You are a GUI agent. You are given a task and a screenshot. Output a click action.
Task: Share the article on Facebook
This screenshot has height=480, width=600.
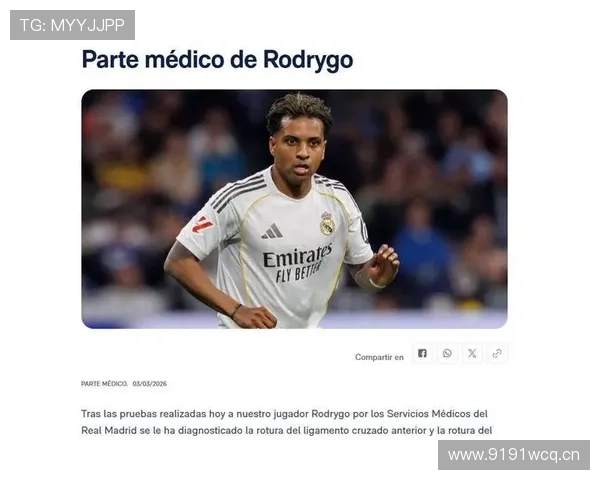coord(422,354)
